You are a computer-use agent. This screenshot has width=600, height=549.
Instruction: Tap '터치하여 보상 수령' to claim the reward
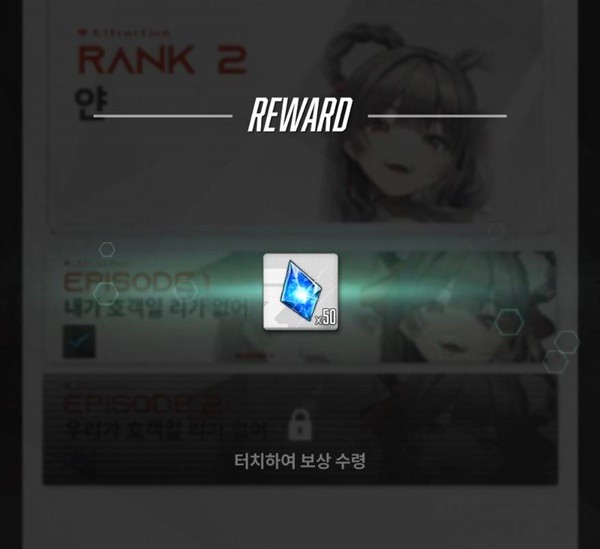coord(300,462)
